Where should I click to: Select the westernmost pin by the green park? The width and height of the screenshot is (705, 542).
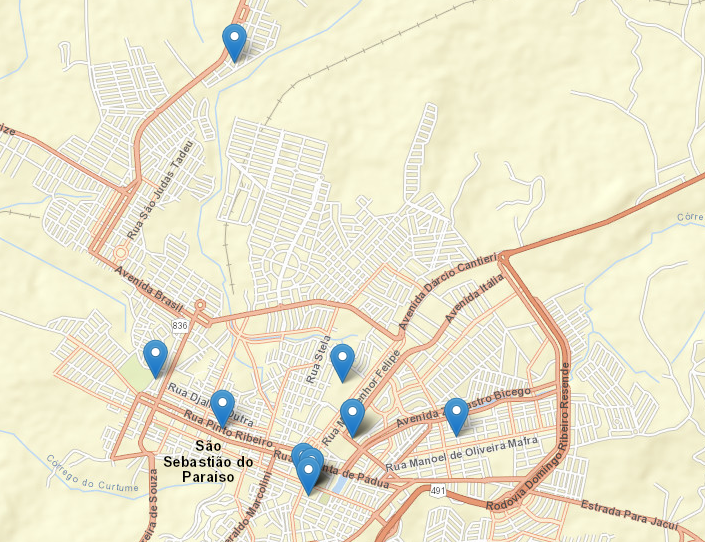click(155, 355)
